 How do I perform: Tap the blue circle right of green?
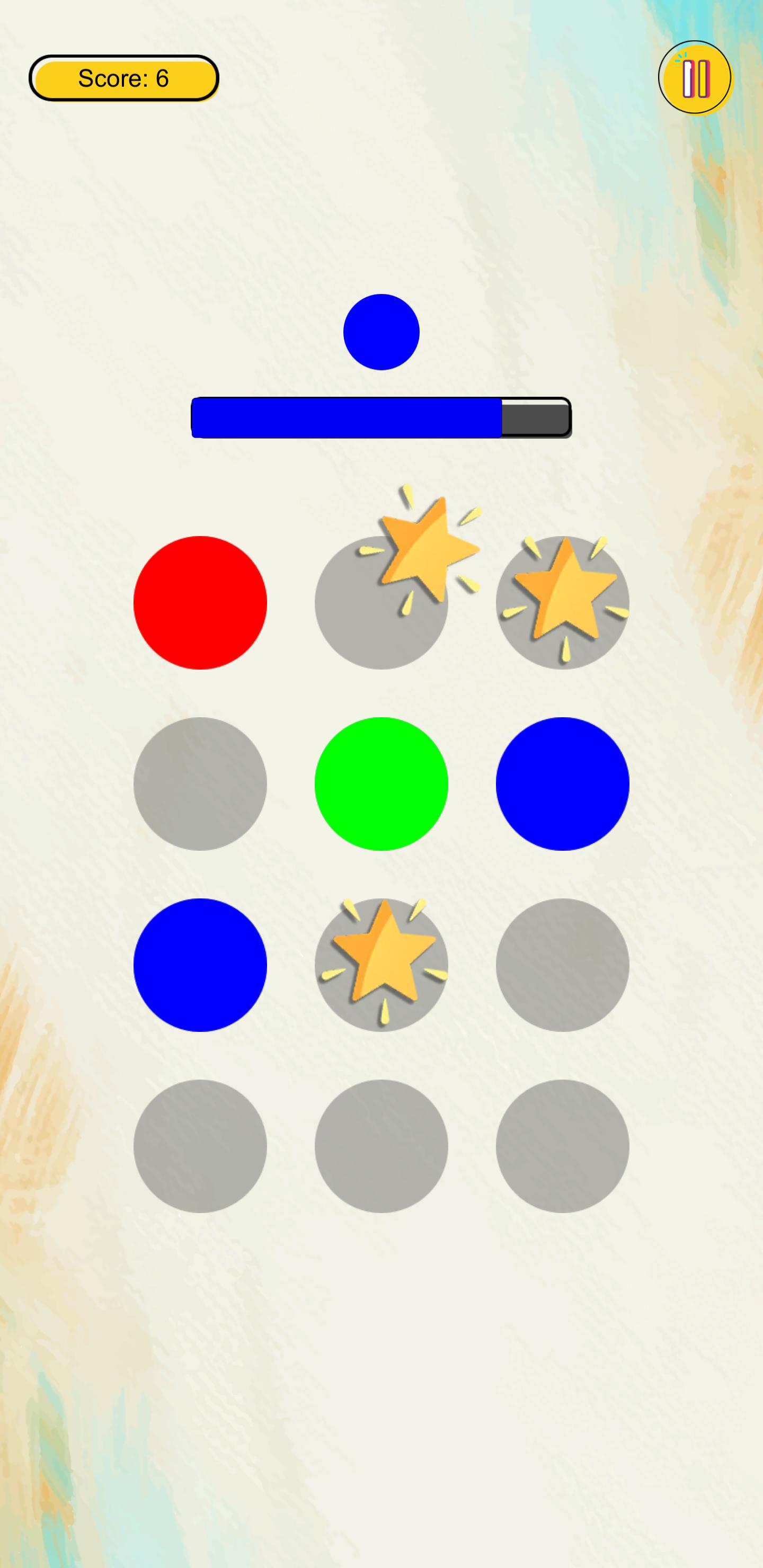[562, 783]
